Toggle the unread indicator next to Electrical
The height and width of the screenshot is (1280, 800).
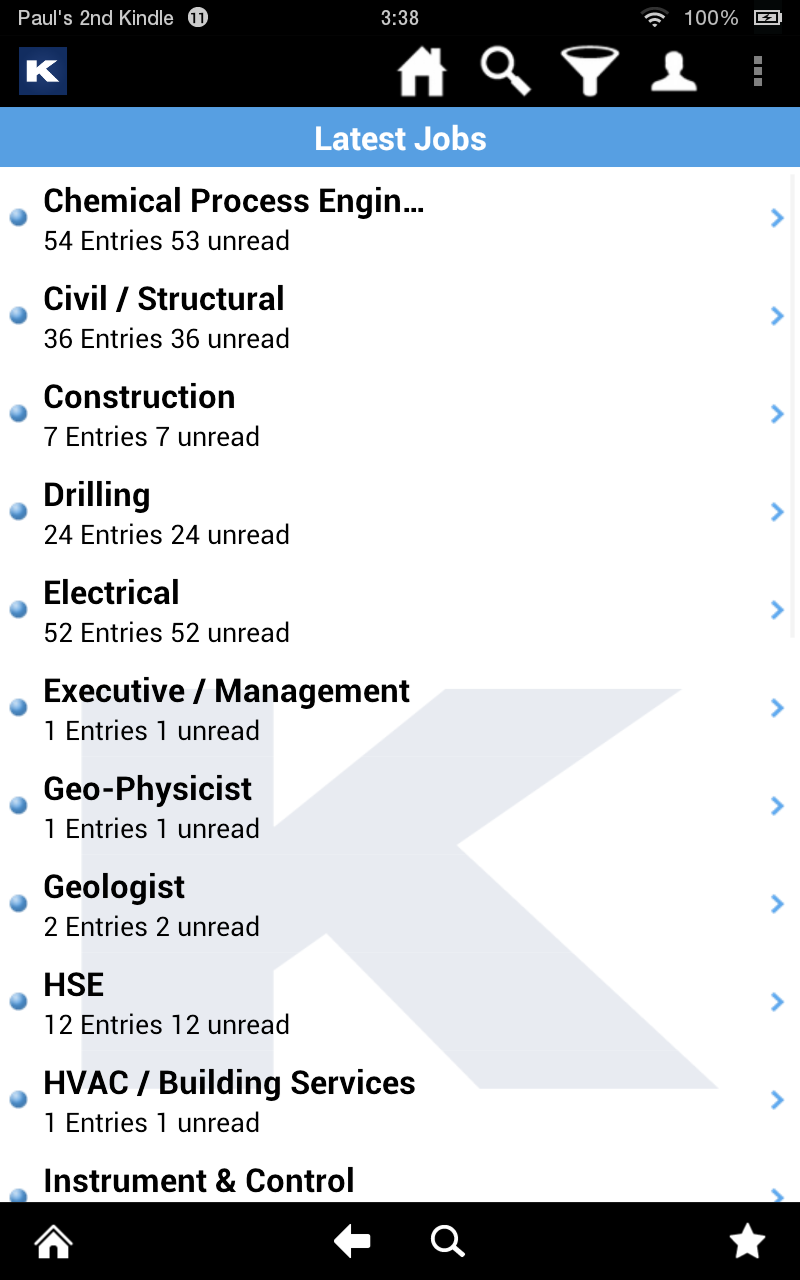[17, 609]
